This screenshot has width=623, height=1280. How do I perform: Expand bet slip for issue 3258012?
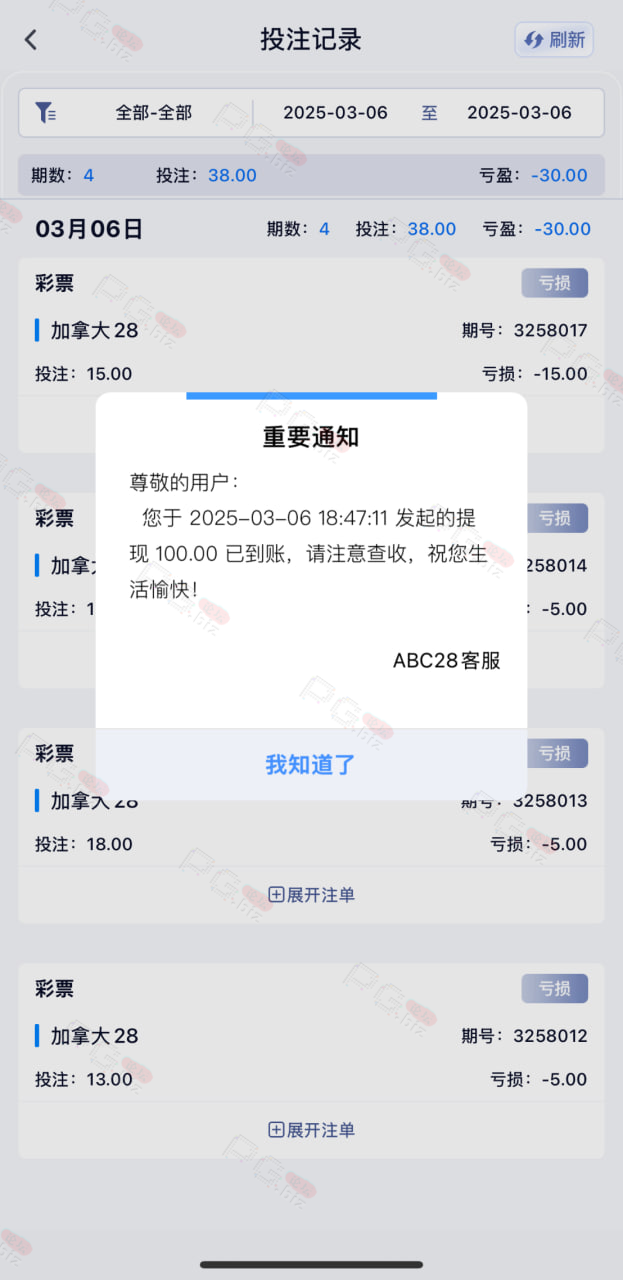(x=311, y=1130)
